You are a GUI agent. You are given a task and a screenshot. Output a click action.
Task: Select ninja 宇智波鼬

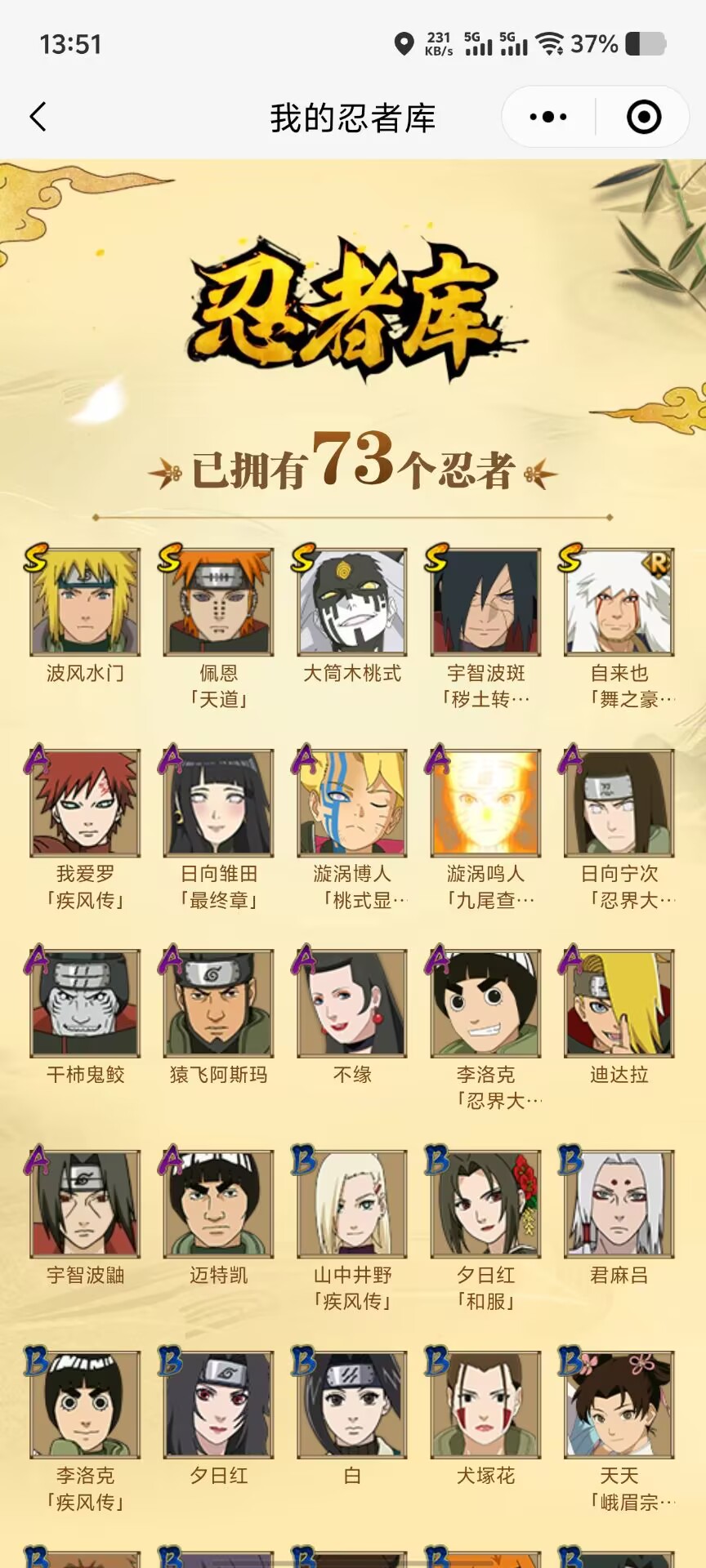(85, 1204)
